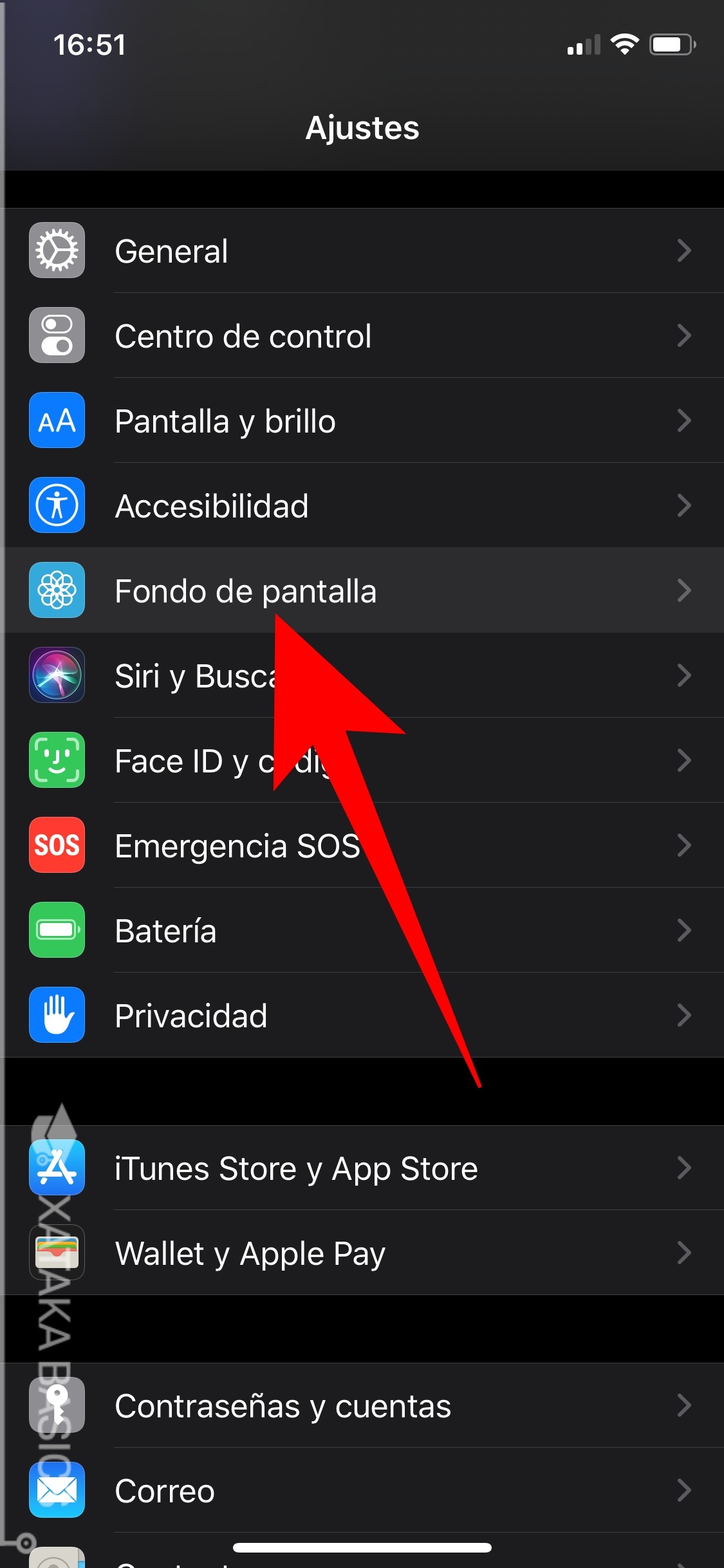724x1568 pixels.
Task: Open Face ID using its green icon
Action: pos(57,761)
